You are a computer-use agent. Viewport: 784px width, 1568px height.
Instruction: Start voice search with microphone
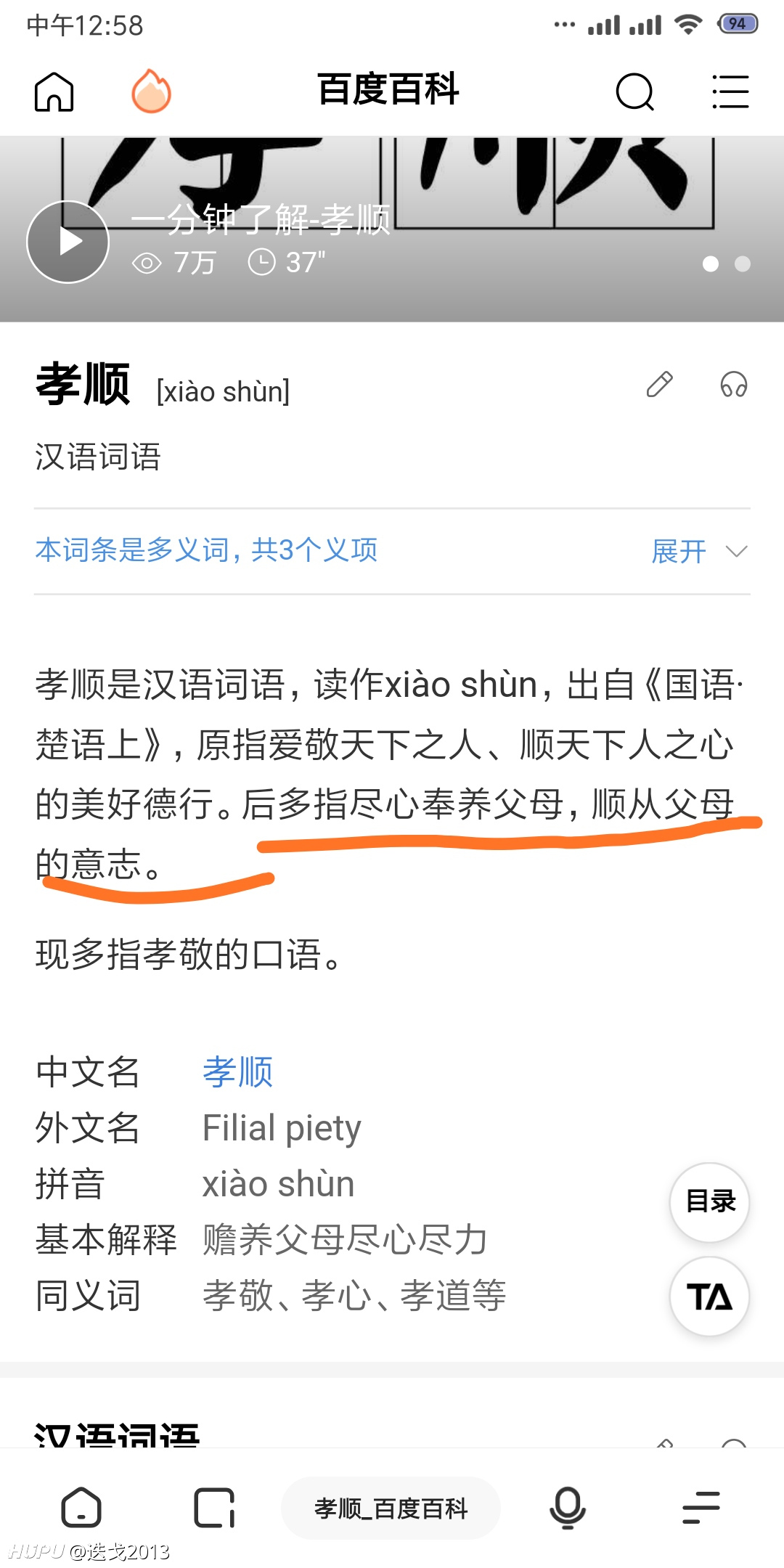tap(568, 1508)
